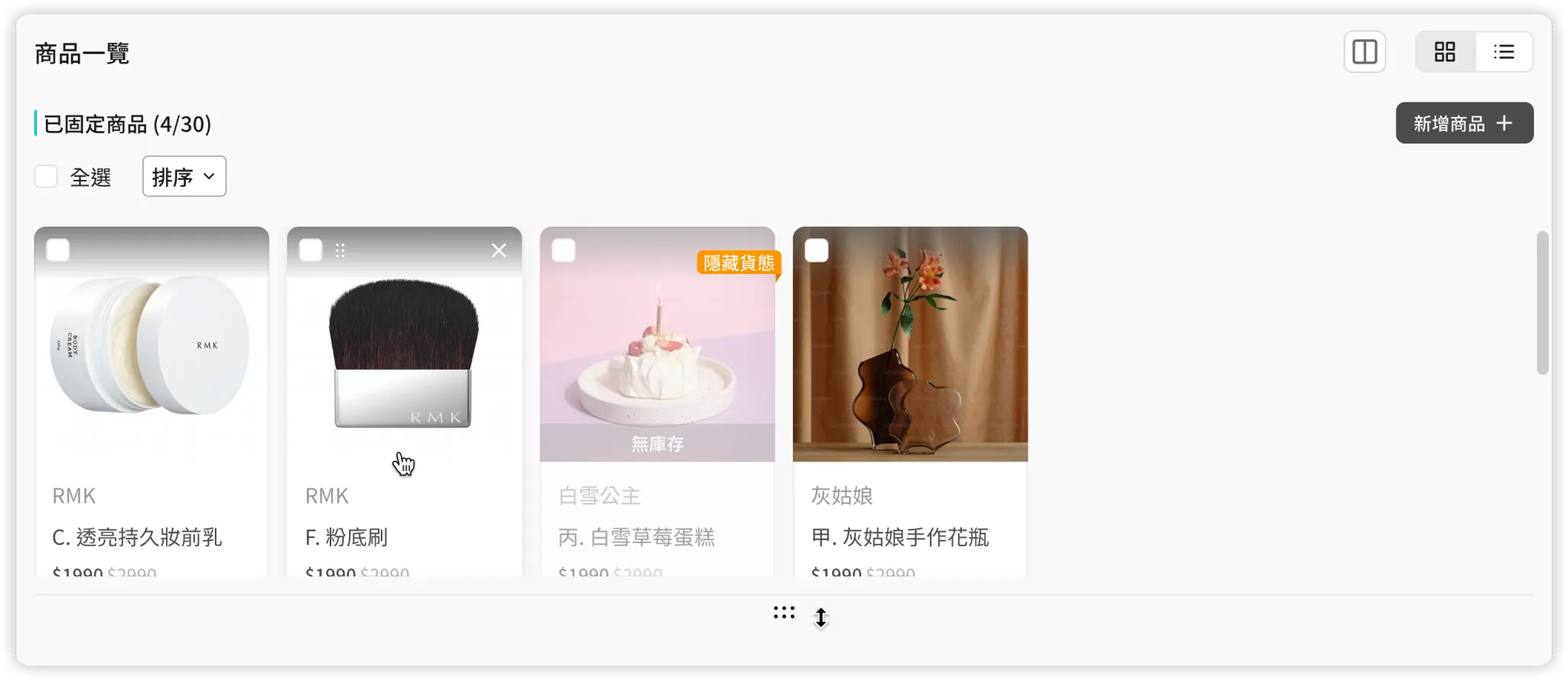Select checkbox on 灰姑娘手作花瓶 card
Screen dimensions: 1568x680
[816, 250]
